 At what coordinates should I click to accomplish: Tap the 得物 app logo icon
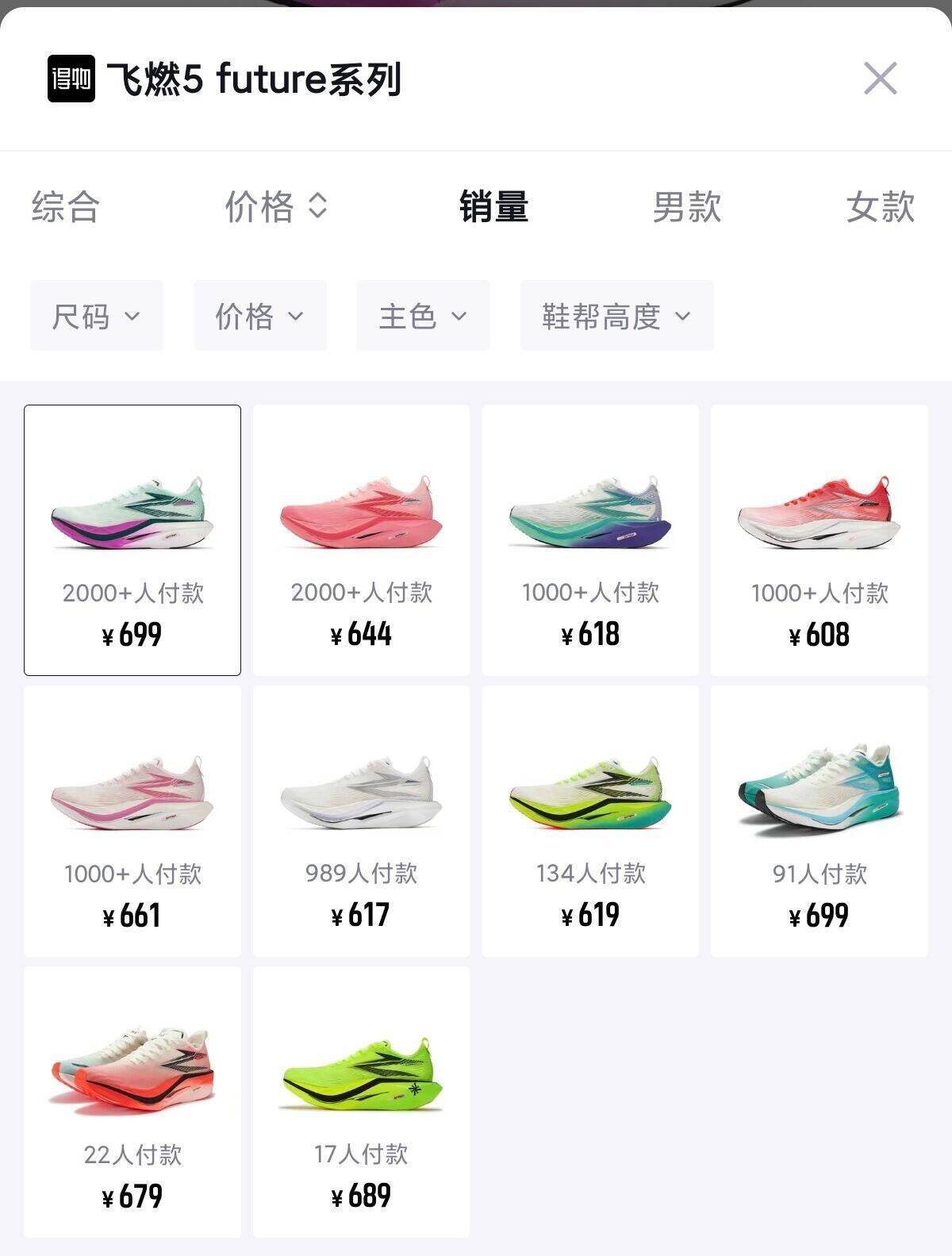click(70, 79)
